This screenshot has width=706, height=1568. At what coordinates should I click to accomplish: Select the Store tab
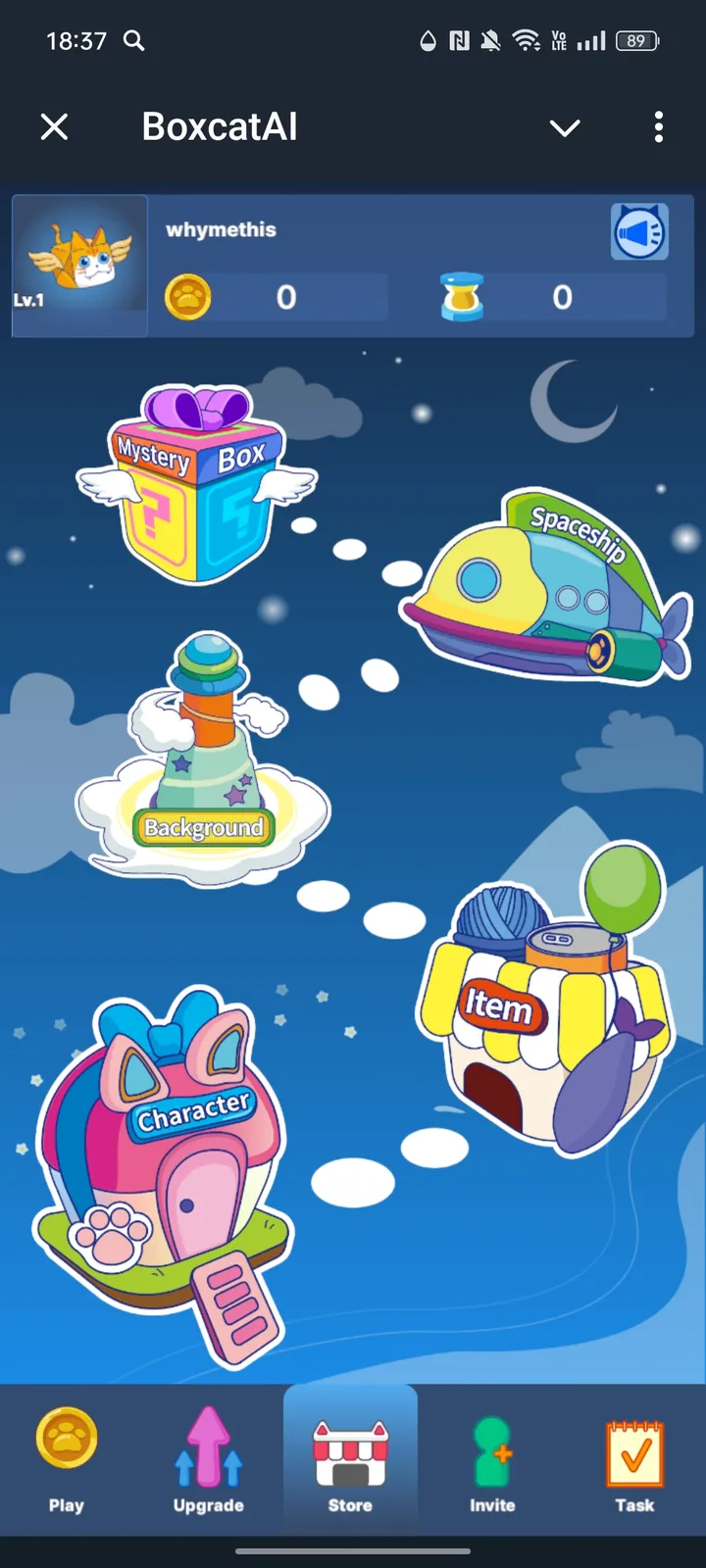350,1460
